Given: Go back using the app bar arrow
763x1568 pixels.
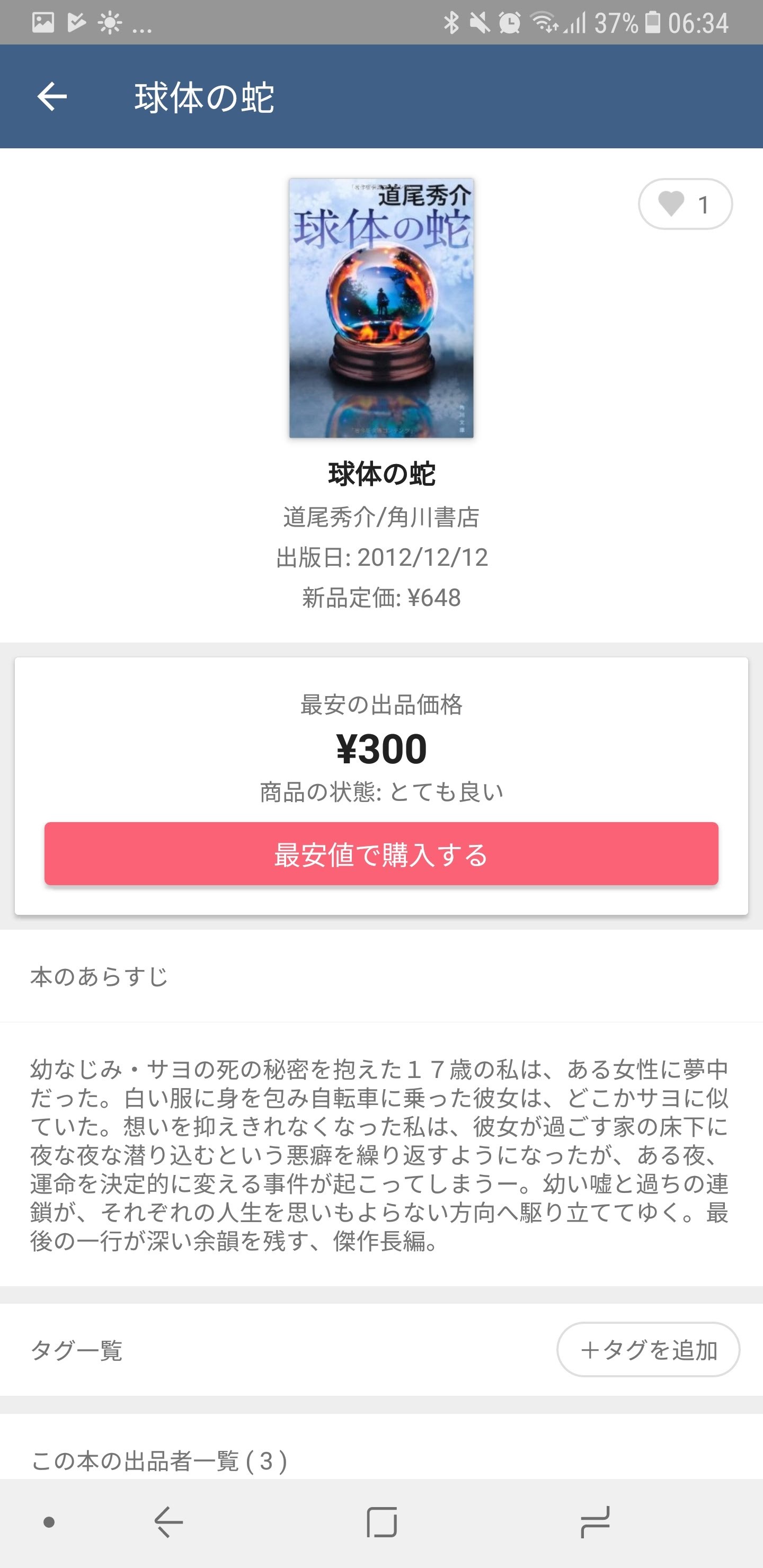Looking at the screenshot, I should point(52,97).
